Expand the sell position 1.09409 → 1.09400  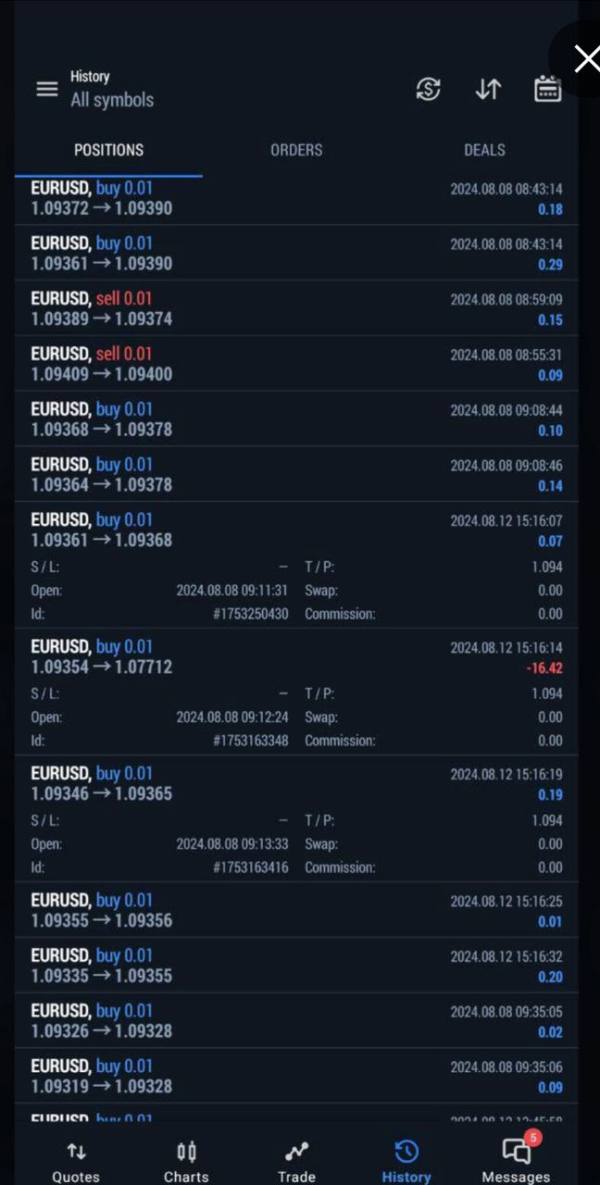296,364
